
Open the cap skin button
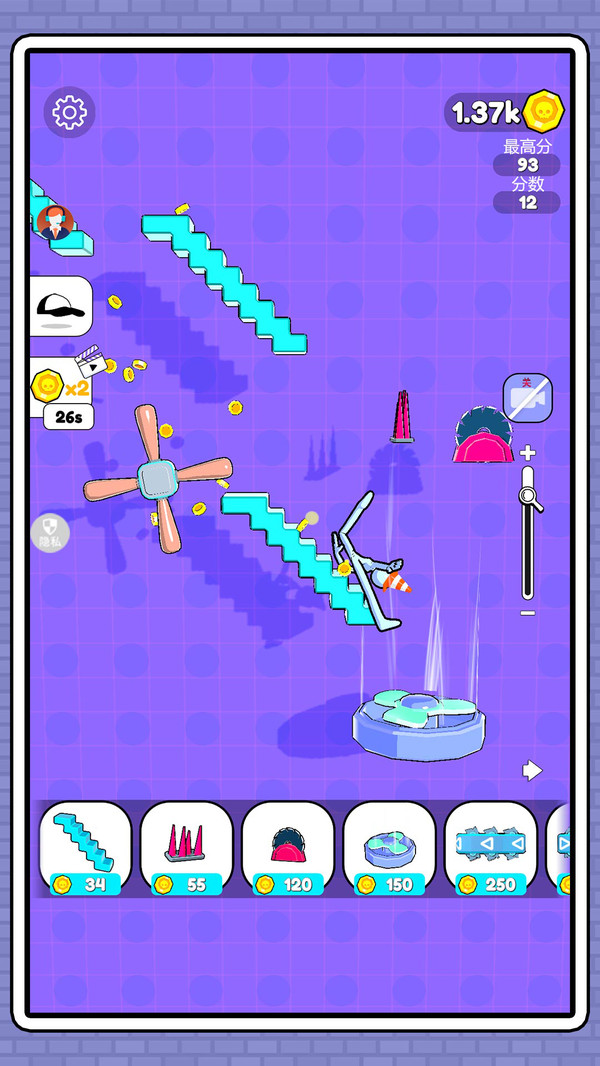[x=60, y=307]
